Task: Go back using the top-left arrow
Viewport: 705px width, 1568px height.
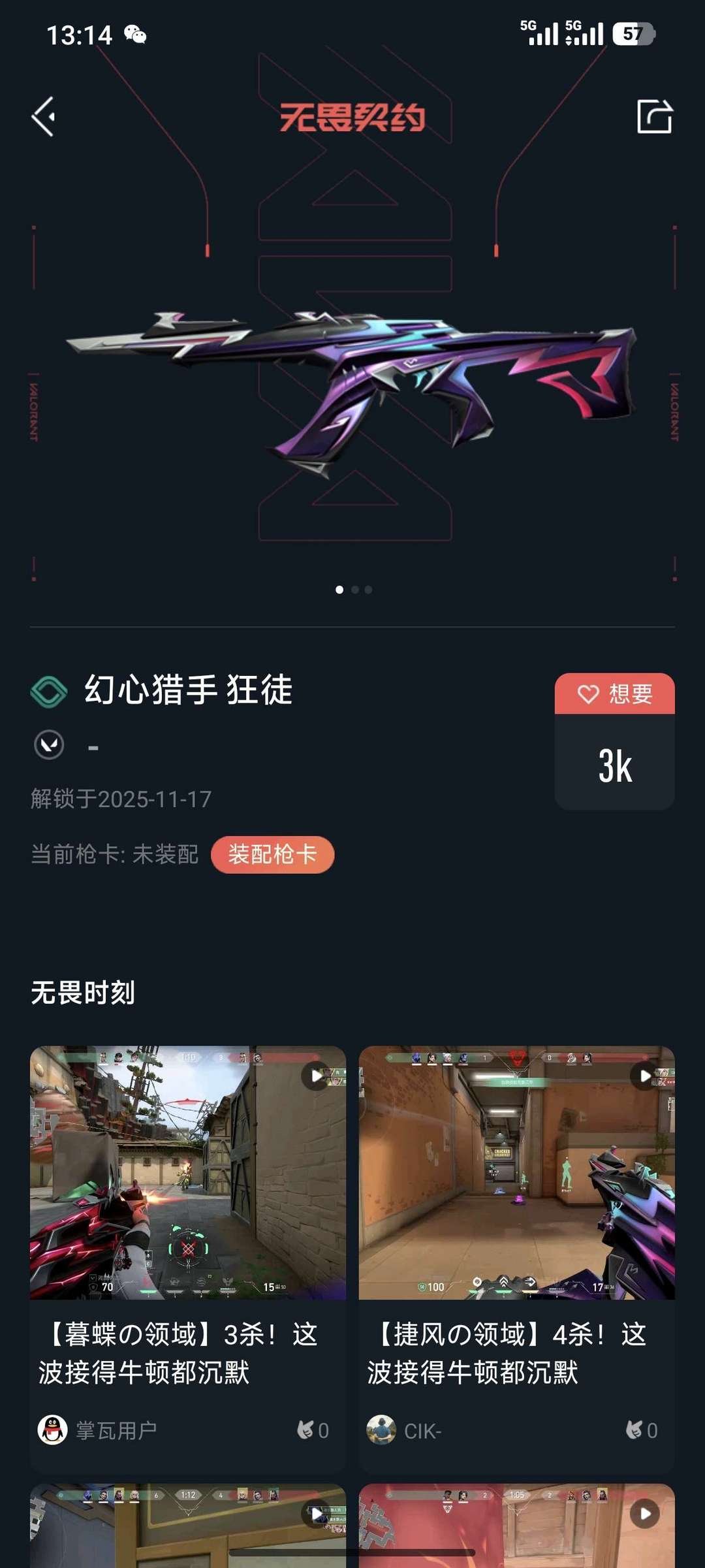Action: point(44,117)
